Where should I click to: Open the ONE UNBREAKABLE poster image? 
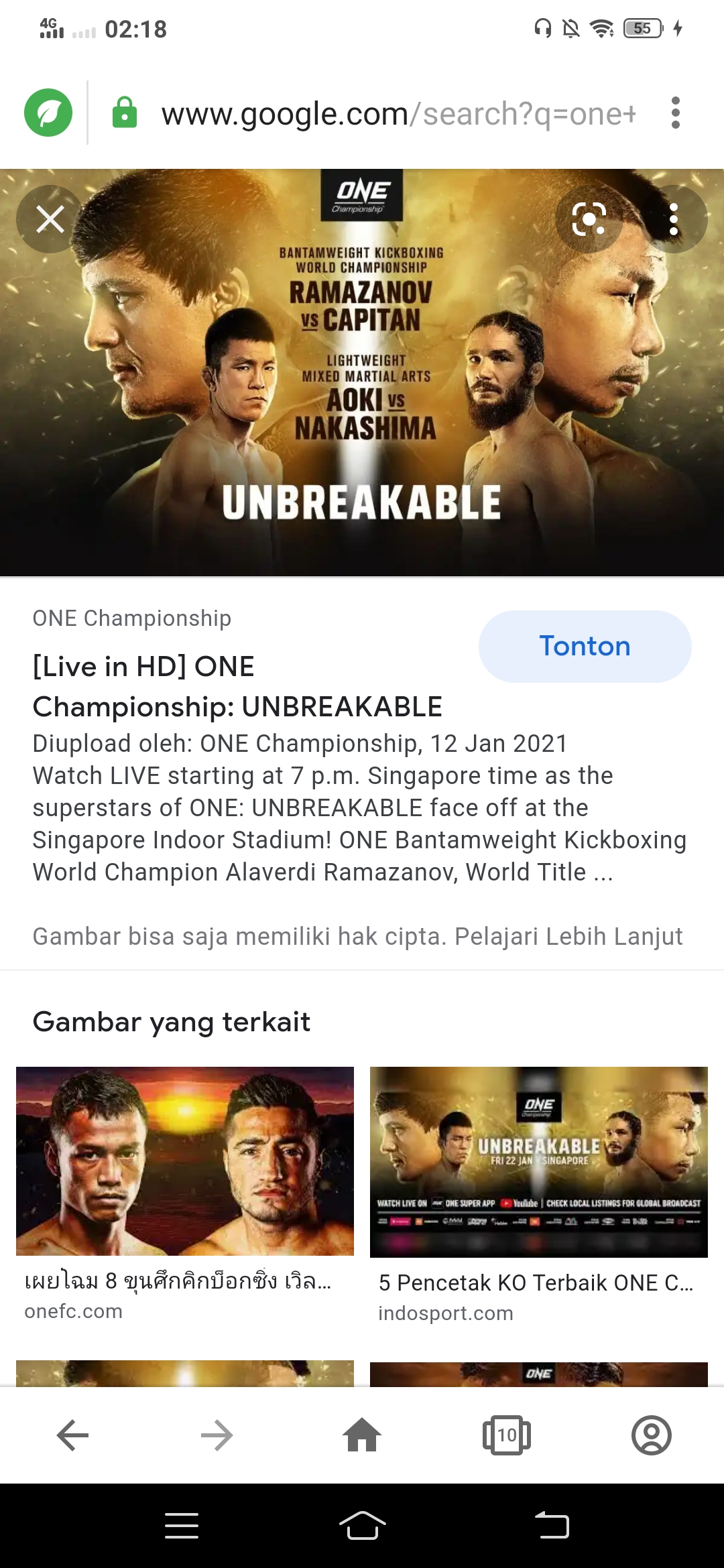362,372
